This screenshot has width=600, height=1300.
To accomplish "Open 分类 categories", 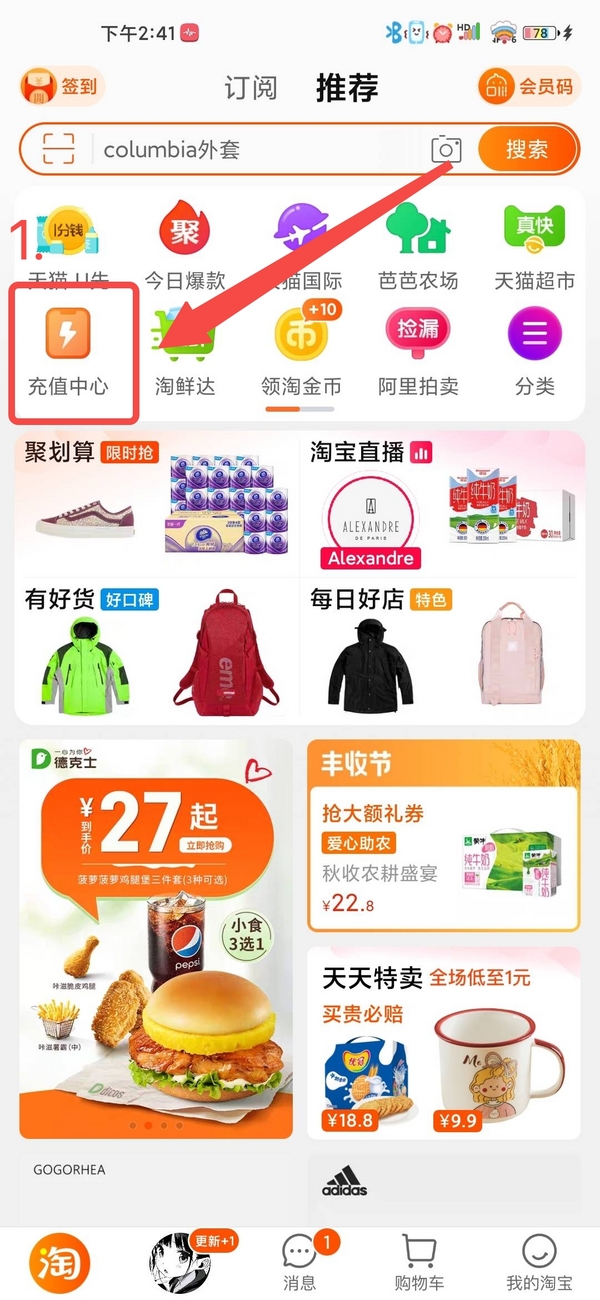I will (534, 352).
